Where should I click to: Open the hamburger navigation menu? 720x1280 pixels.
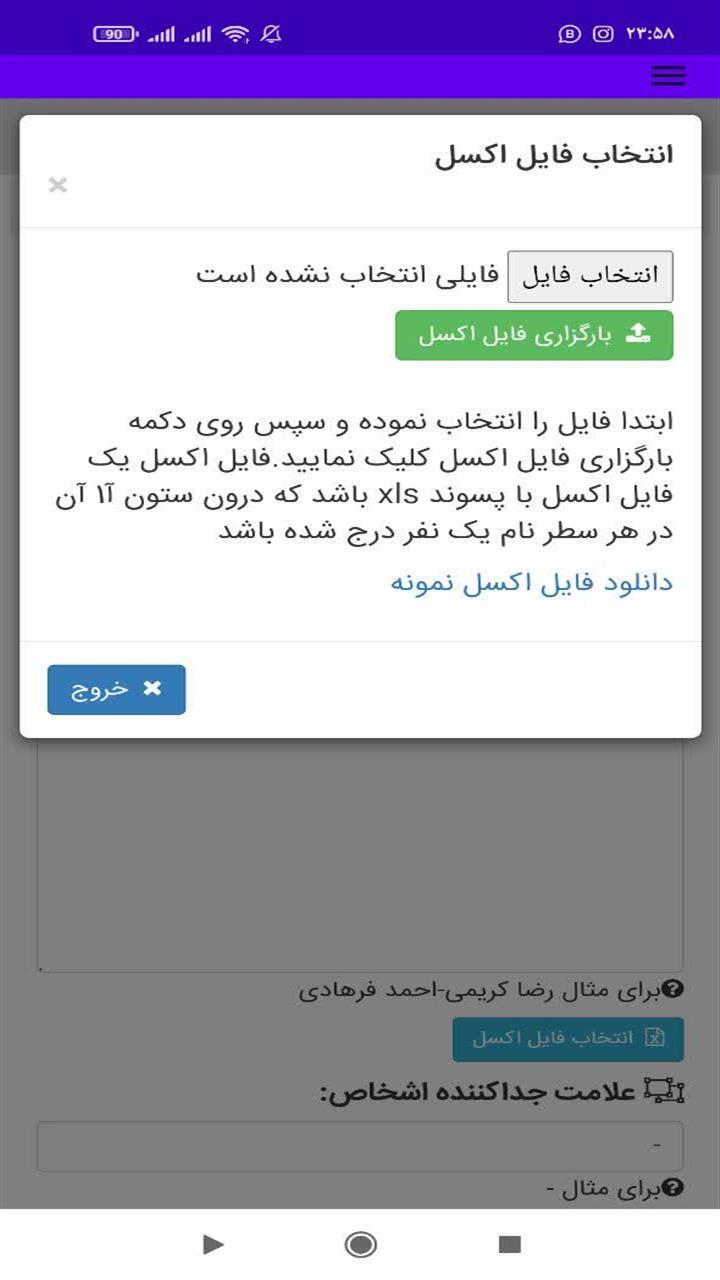[x=667, y=76]
